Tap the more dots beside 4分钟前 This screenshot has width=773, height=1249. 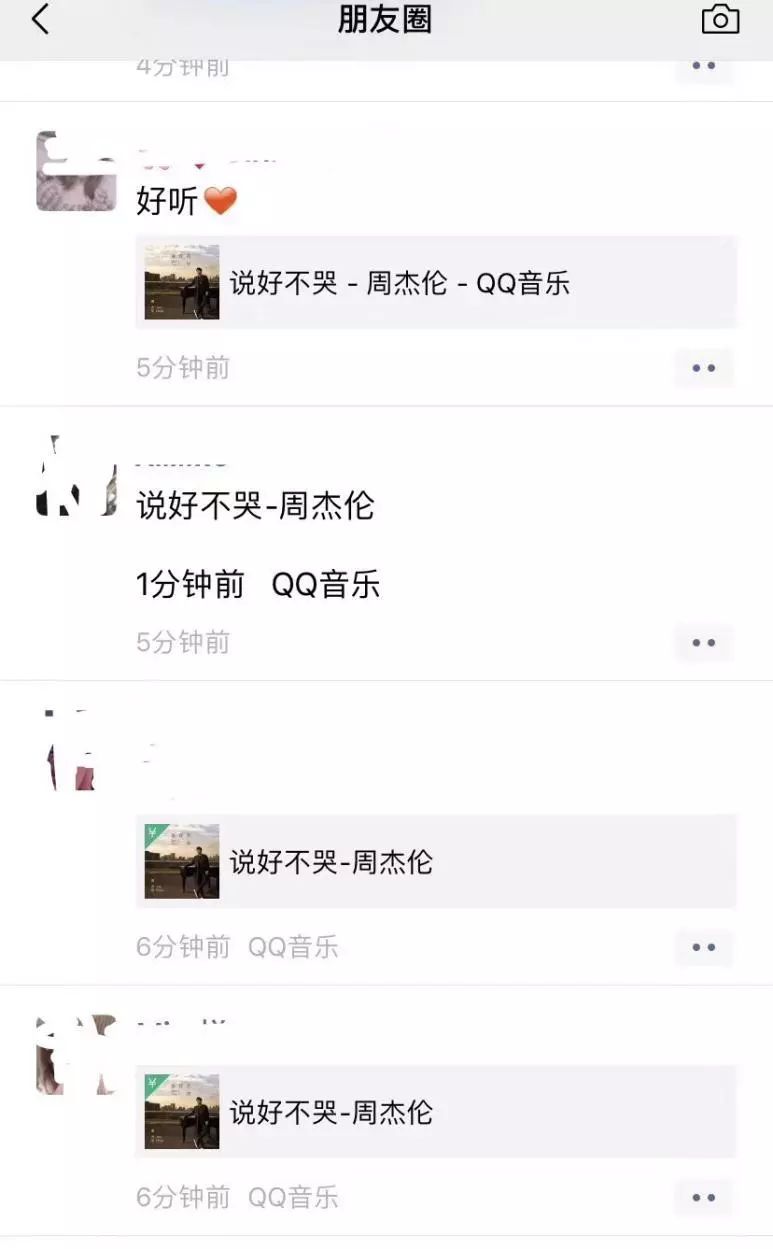704,67
